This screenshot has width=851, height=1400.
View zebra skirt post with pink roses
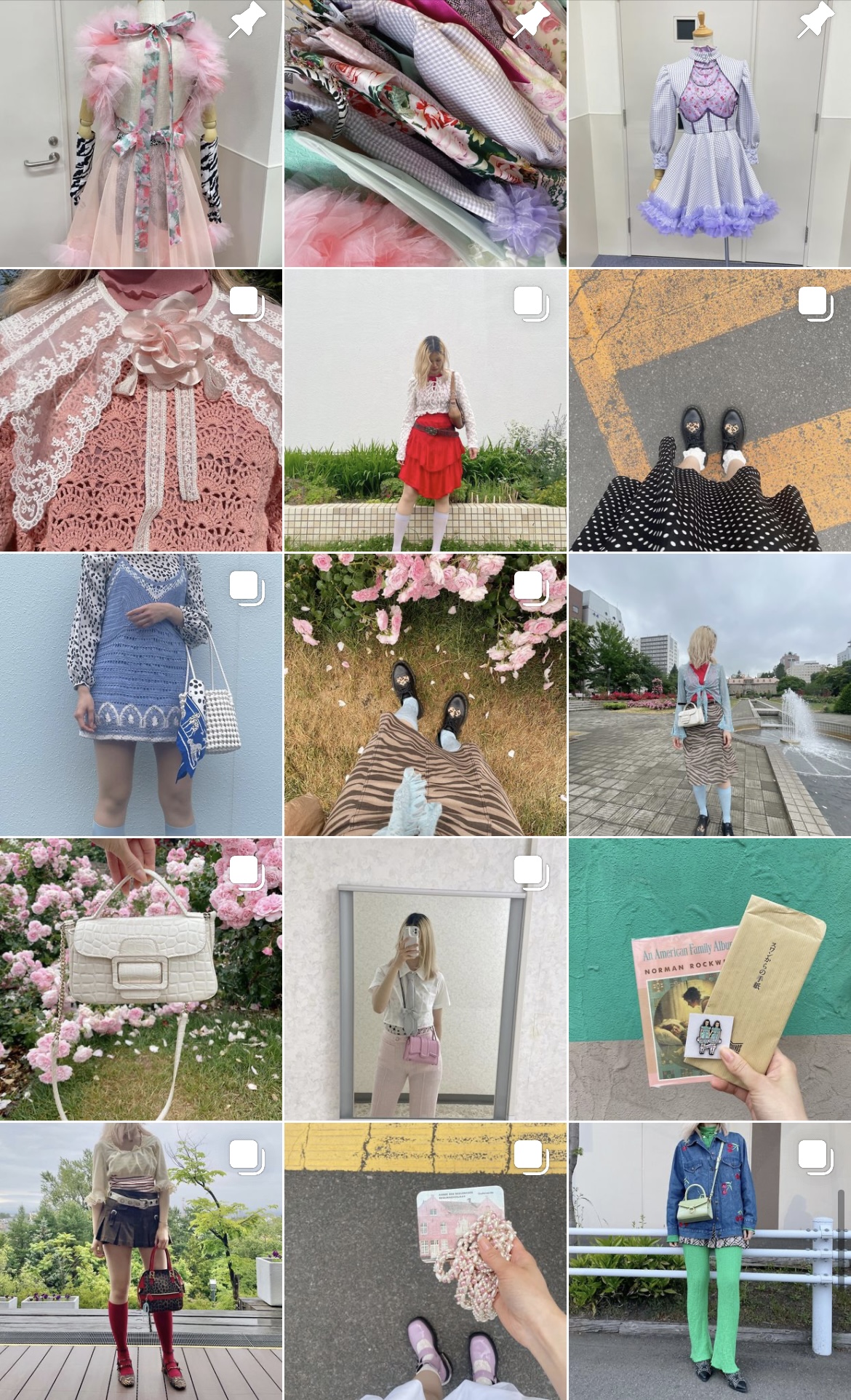coord(425,694)
